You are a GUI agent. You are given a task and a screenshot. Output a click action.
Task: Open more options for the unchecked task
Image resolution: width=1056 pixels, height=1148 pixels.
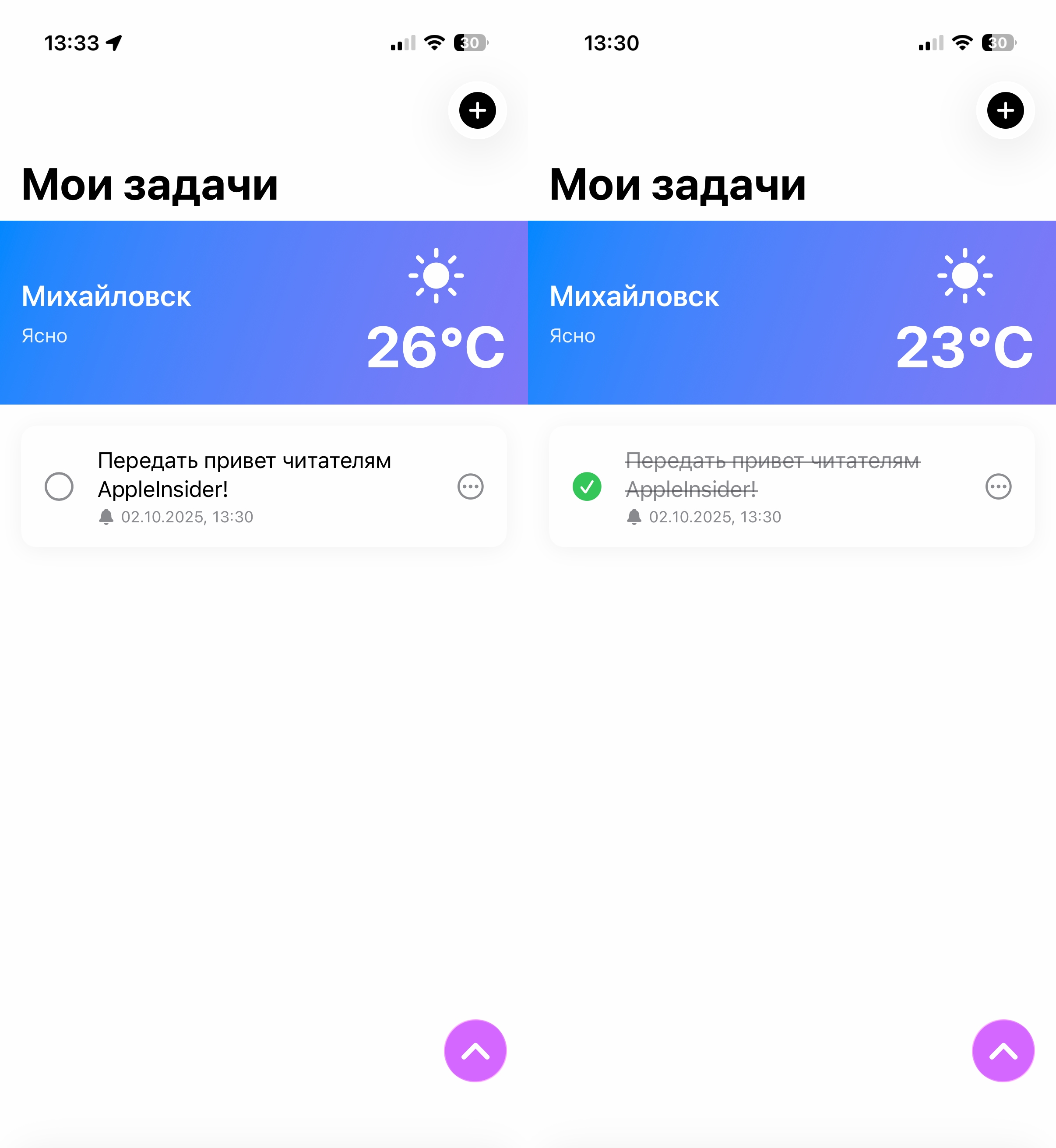coord(470,486)
